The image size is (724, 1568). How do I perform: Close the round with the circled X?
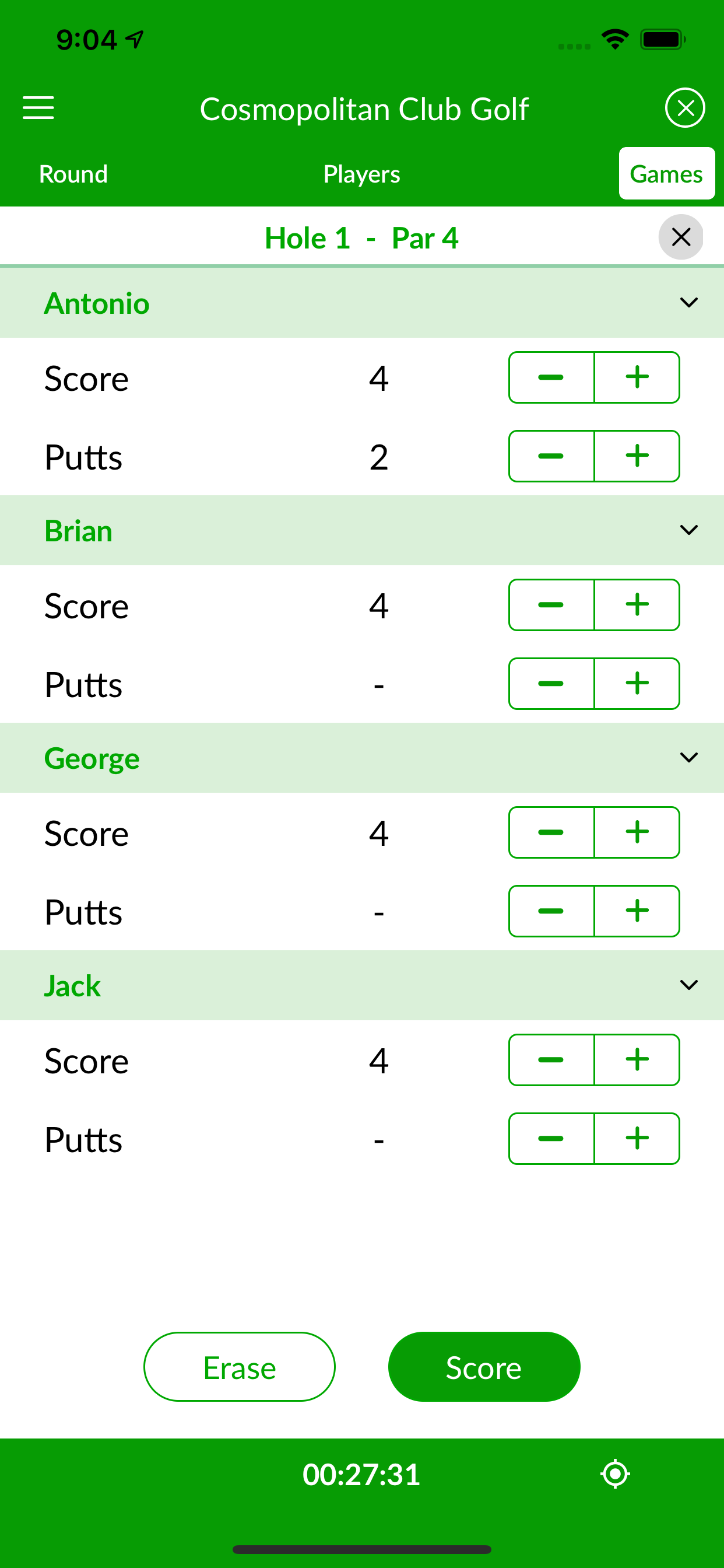[684, 108]
